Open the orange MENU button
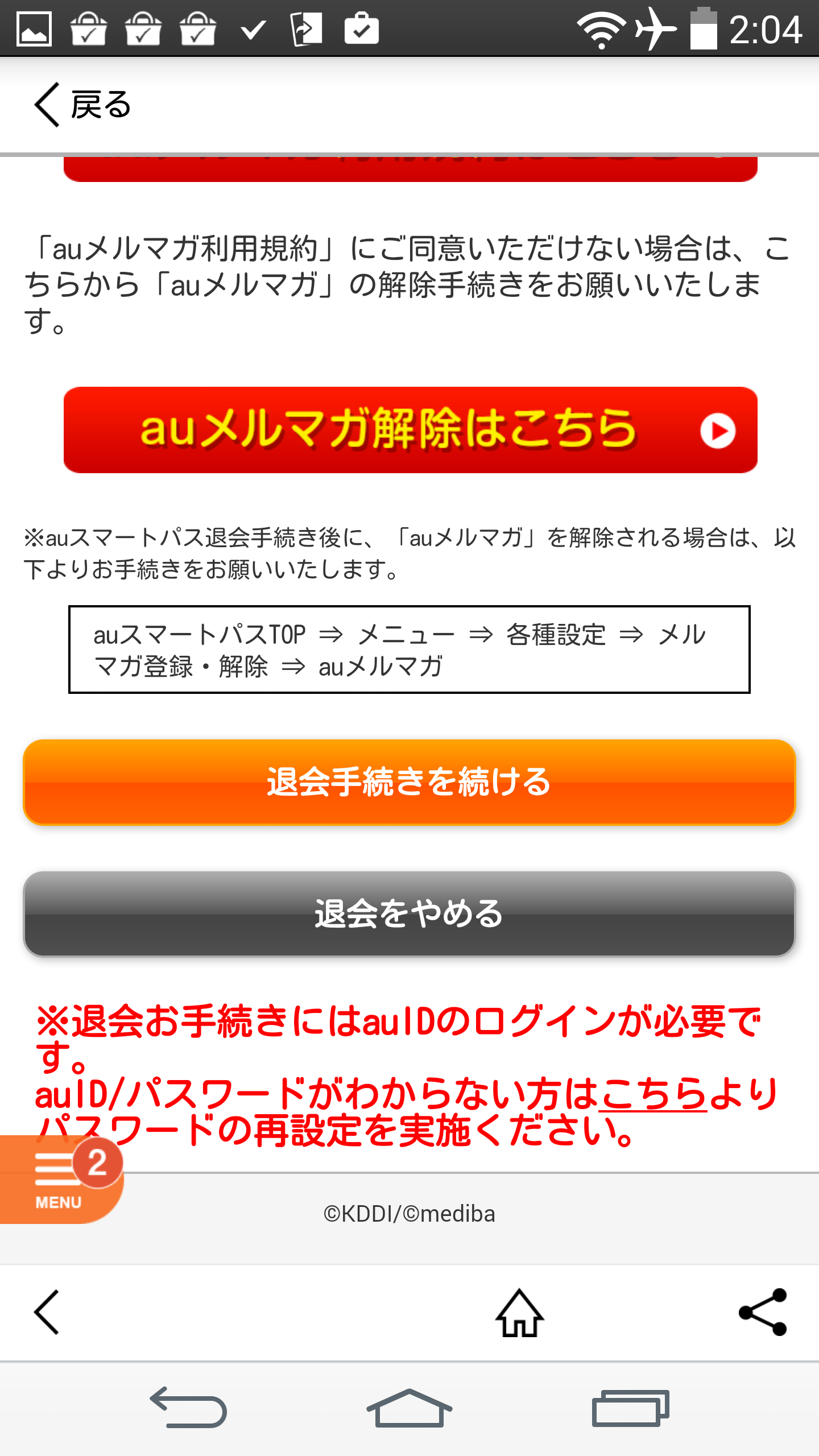This screenshot has height=1456, width=819. point(61,1180)
